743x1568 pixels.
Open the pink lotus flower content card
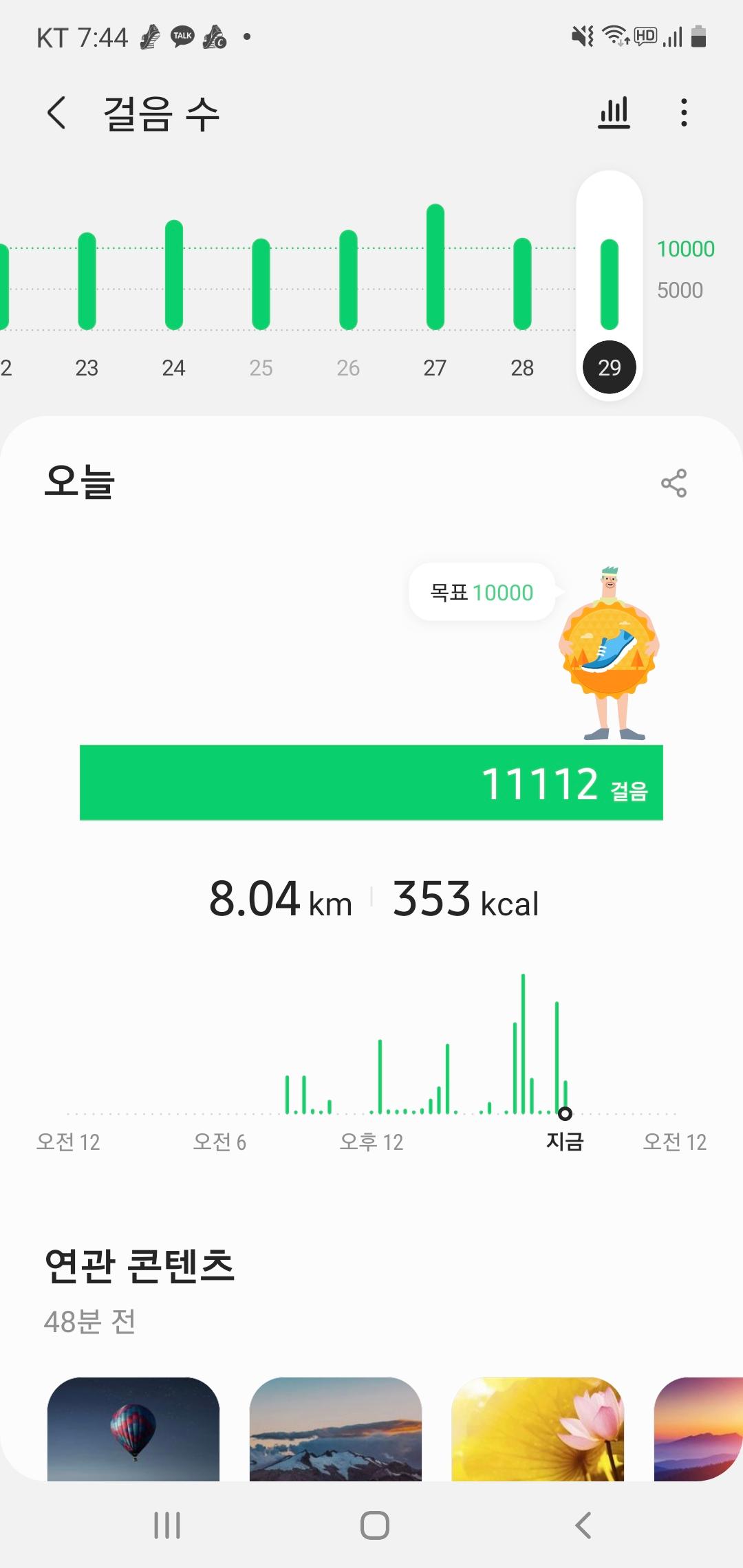point(537,1428)
